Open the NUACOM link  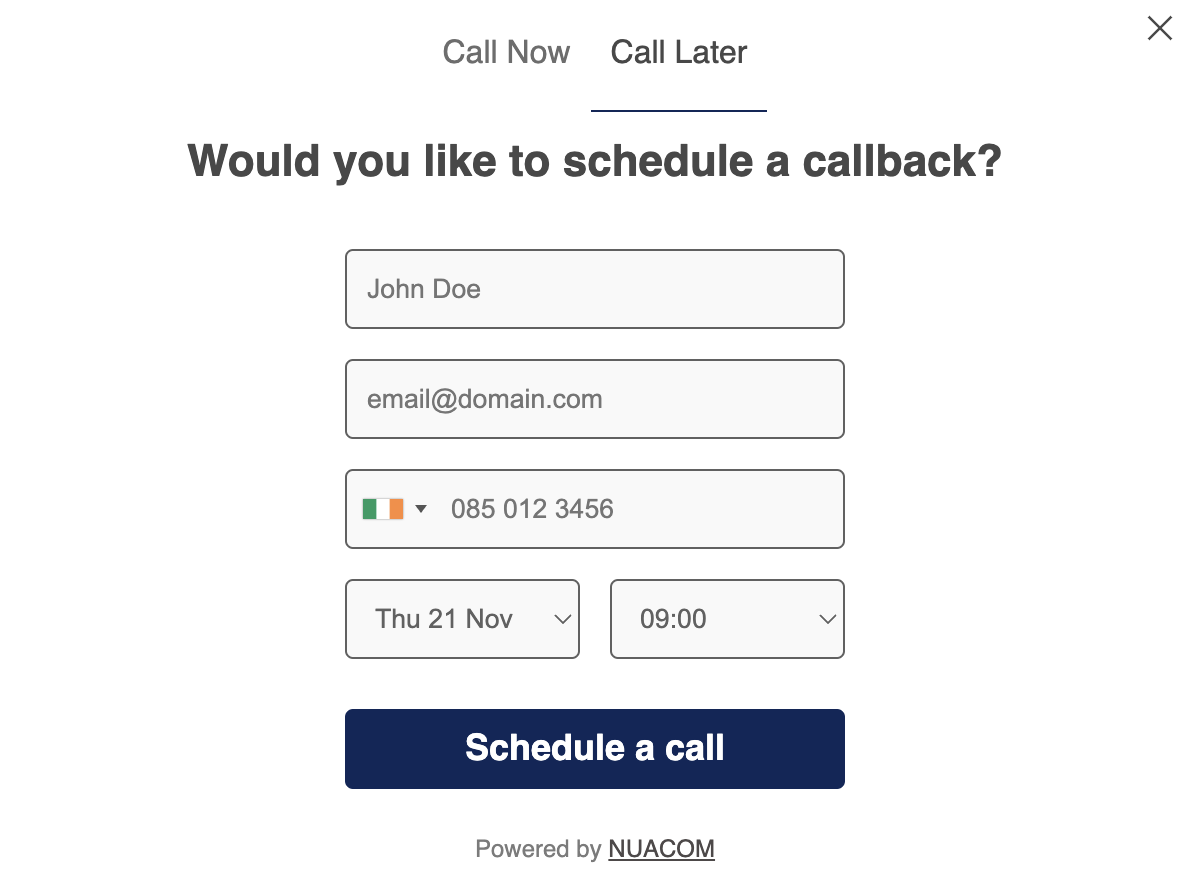pos(661,850)
